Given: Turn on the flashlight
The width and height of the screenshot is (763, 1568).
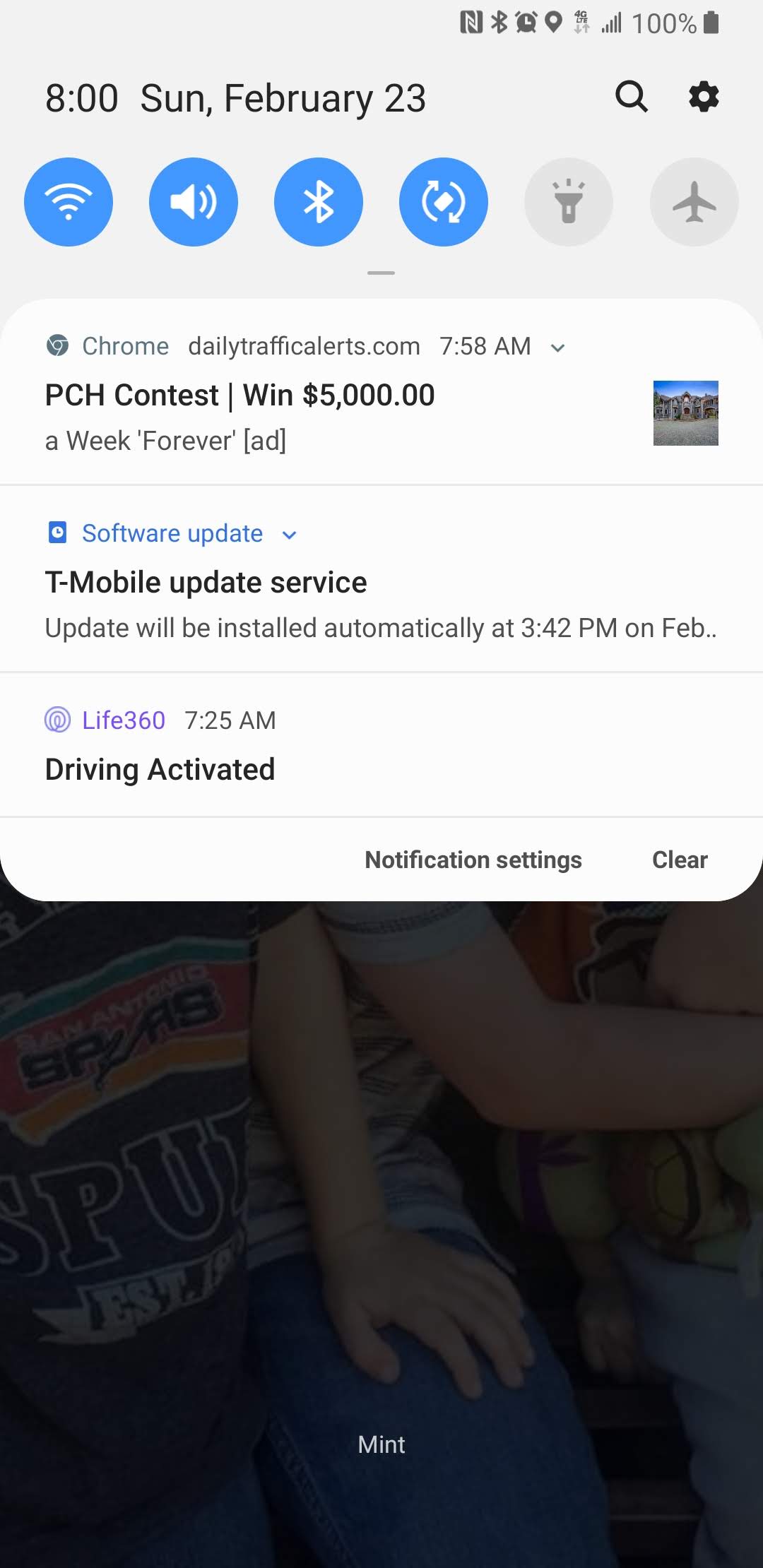Looking at the screenshot, I should click(x=569, y=202).
